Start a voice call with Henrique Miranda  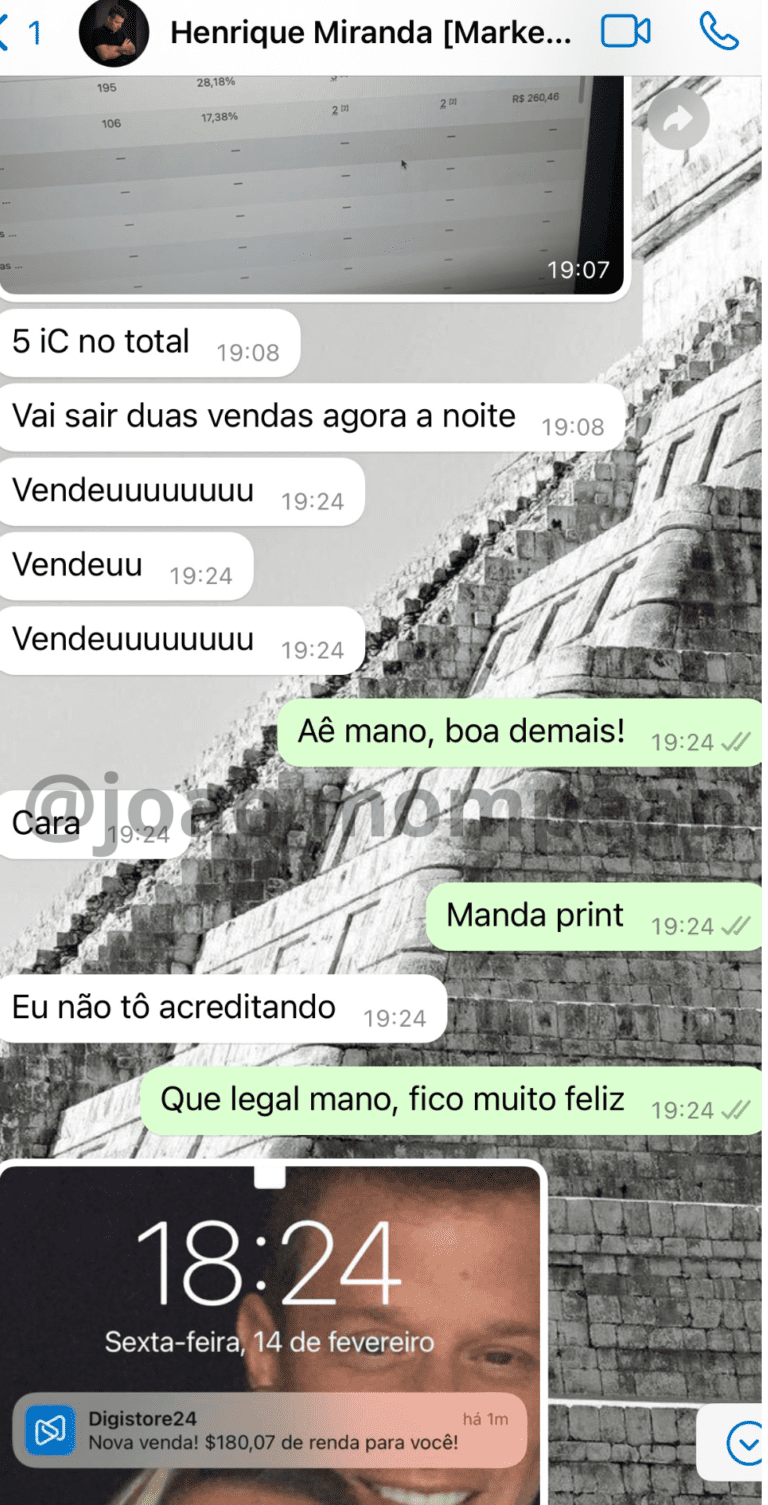pyautogui.click(x=718, y=32)
